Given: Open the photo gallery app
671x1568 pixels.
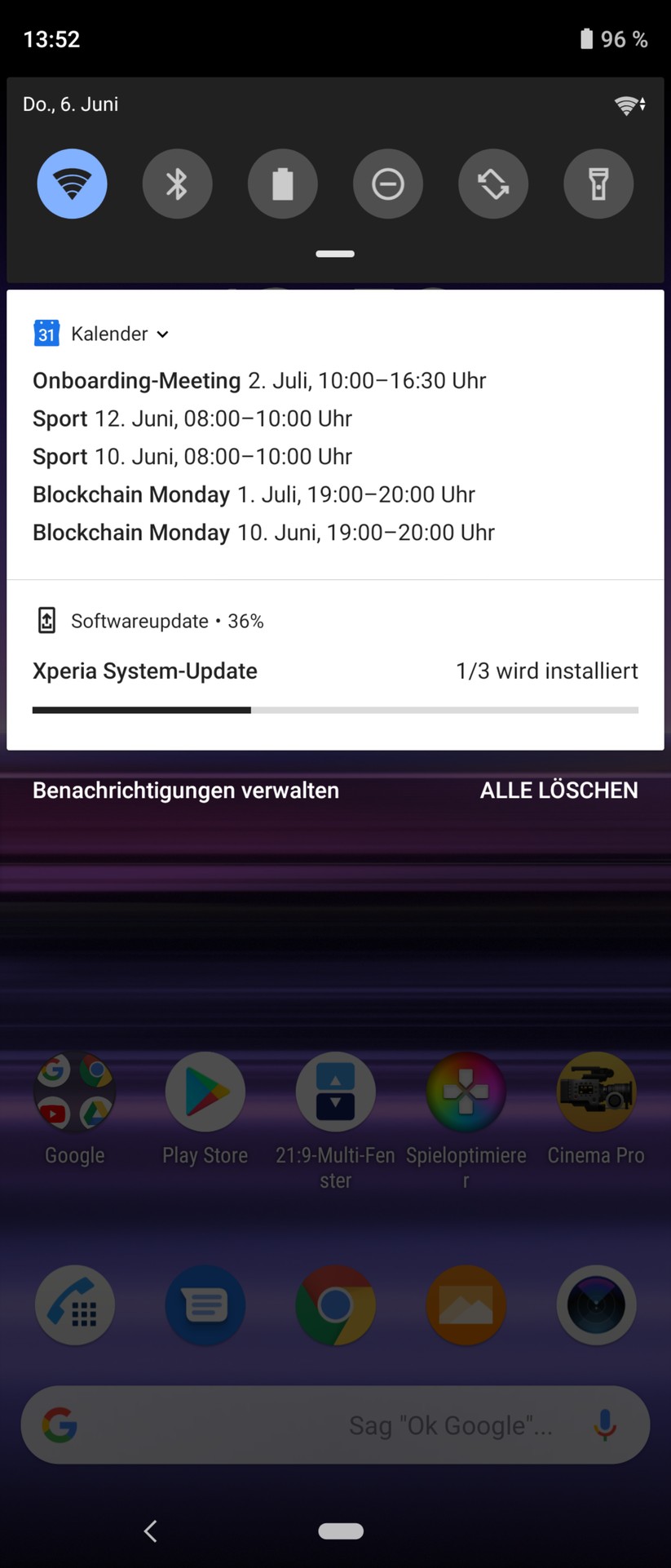Looking at the screenshot, I should (x=466, y=1305).
